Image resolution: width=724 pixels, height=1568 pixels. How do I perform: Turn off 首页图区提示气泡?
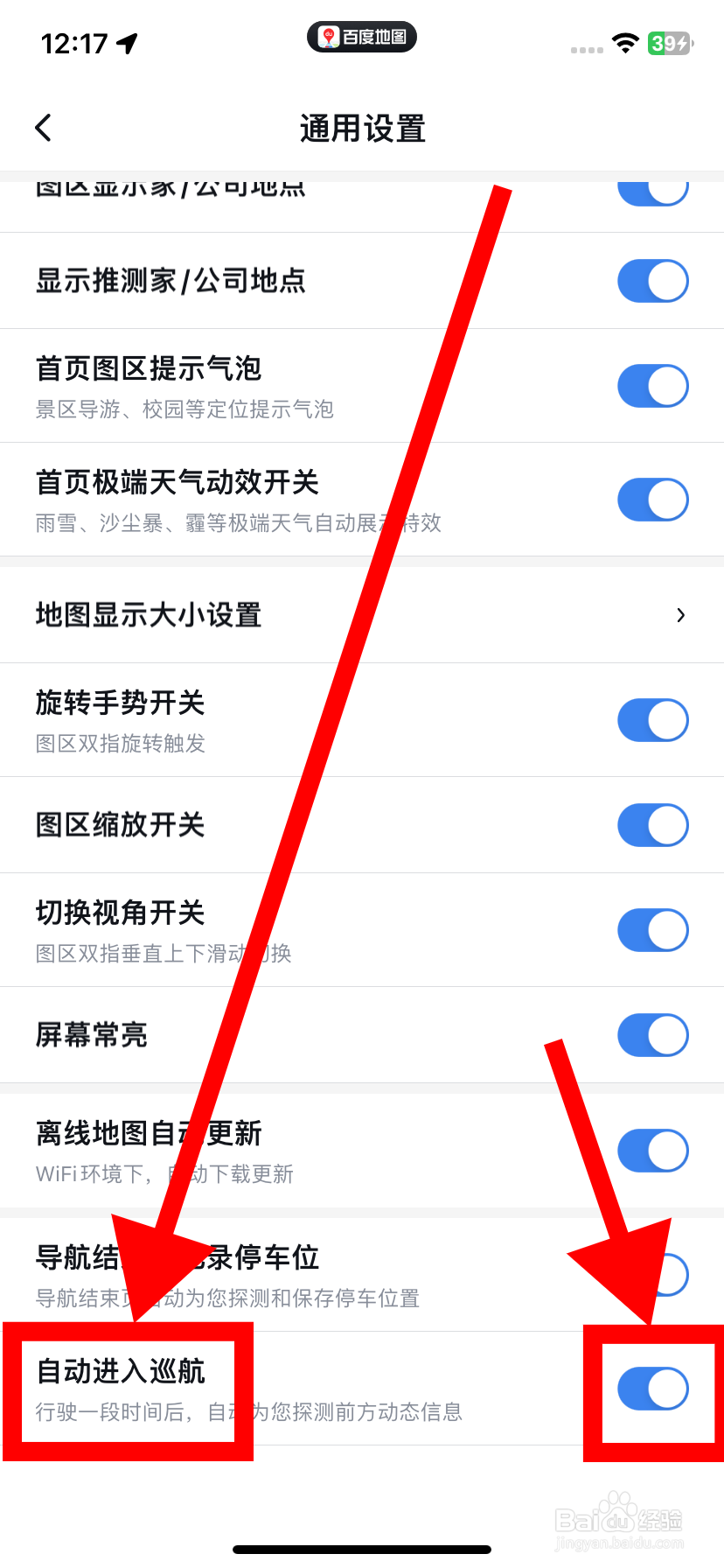(652, 386)
